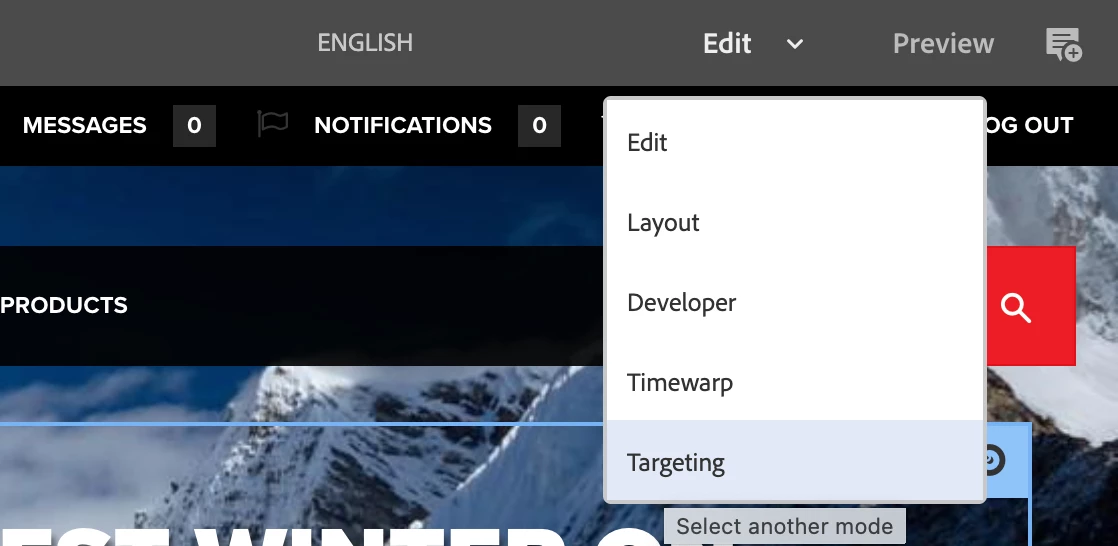Open Preview mode
Viewport: 1118px width, 546px height.
click(943, 44)
